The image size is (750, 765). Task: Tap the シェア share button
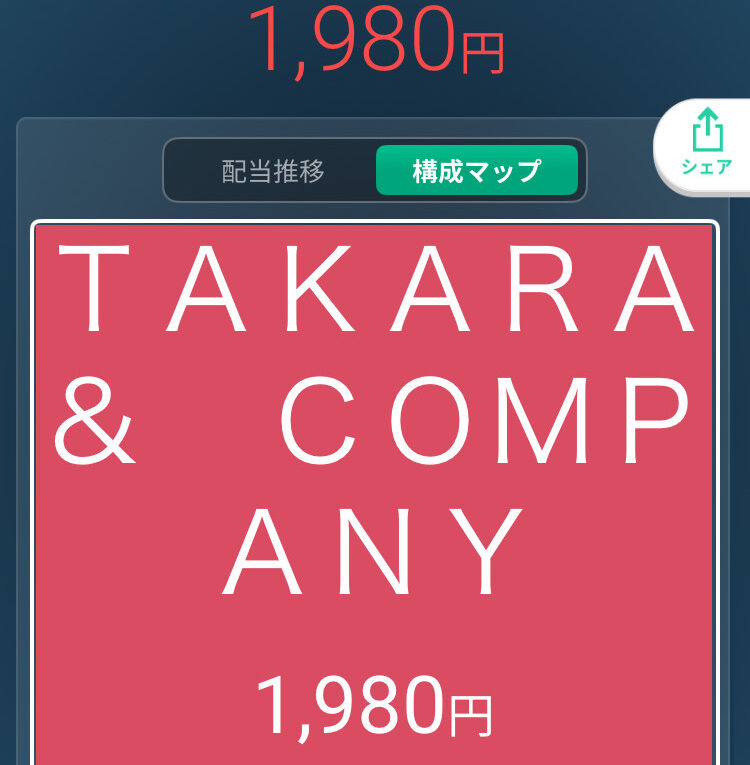[706, 144]
